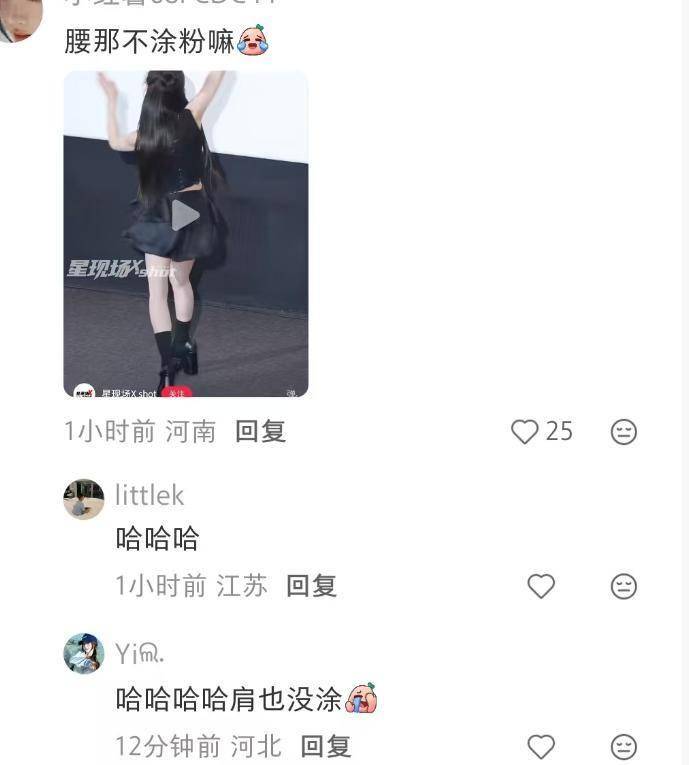The width and height of the screenshot is (689, 765).
Task: Dislike the 肩也没涂 comment
Action: tap(624, 746)
